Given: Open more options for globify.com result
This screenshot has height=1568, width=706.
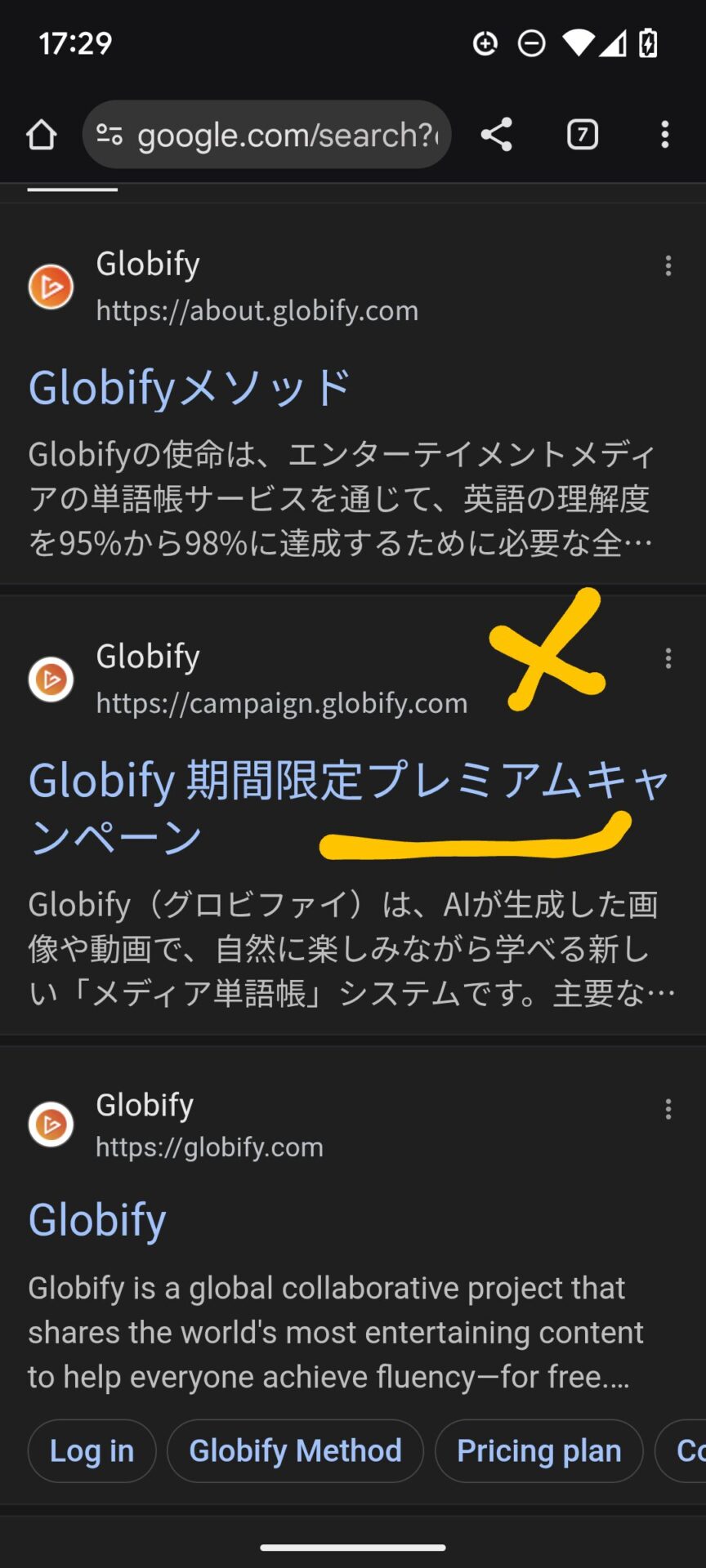Looking at the screenshot, I should click(668, 1109).
